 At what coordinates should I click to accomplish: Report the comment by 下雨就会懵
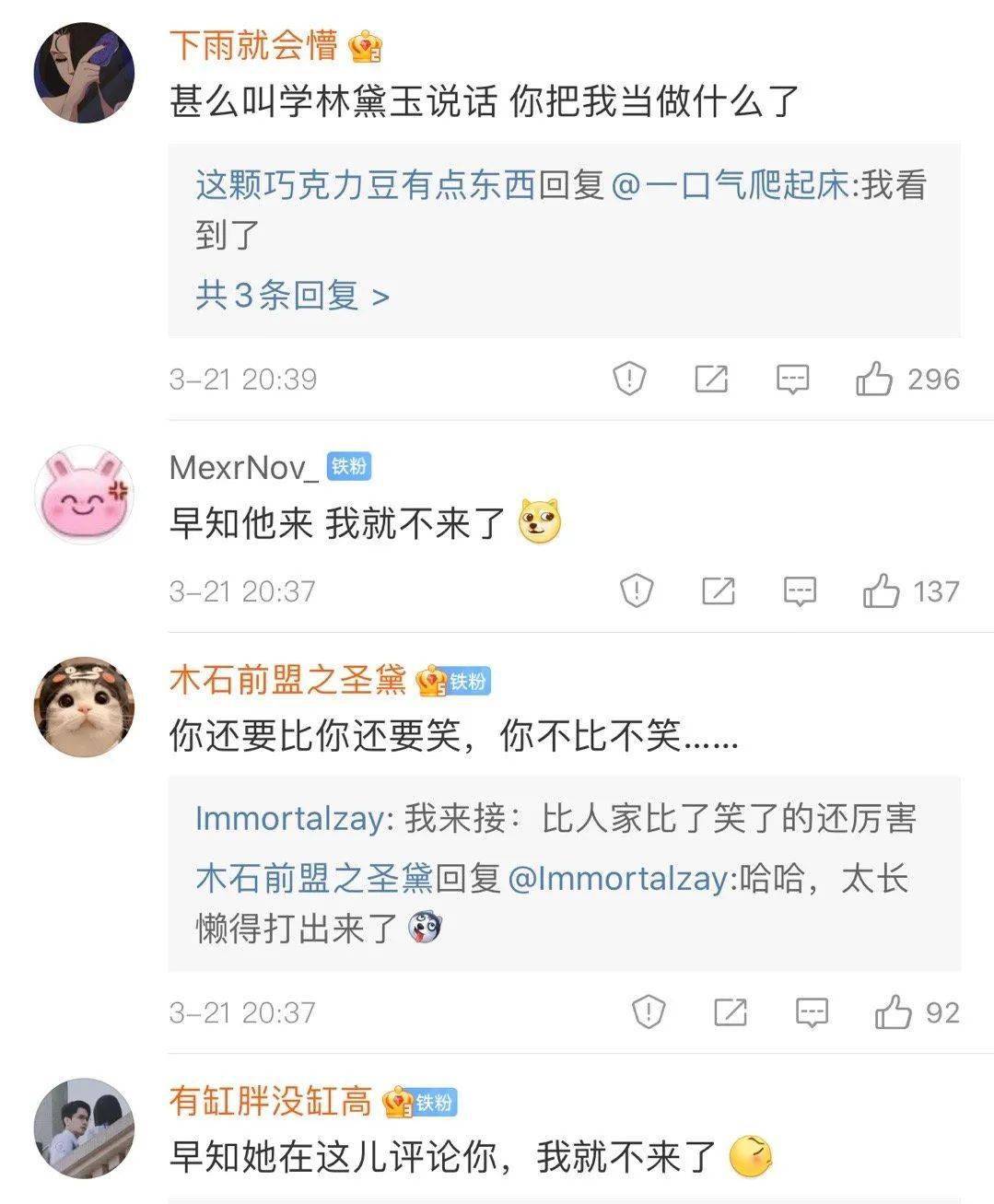[629, 379]
